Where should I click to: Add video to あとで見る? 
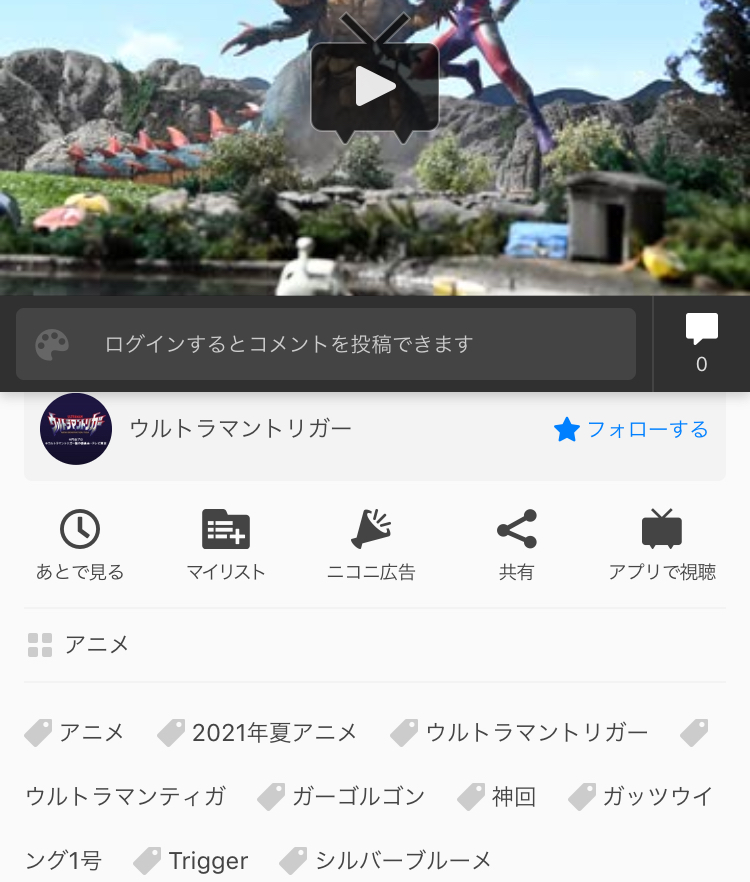point(80,545)
